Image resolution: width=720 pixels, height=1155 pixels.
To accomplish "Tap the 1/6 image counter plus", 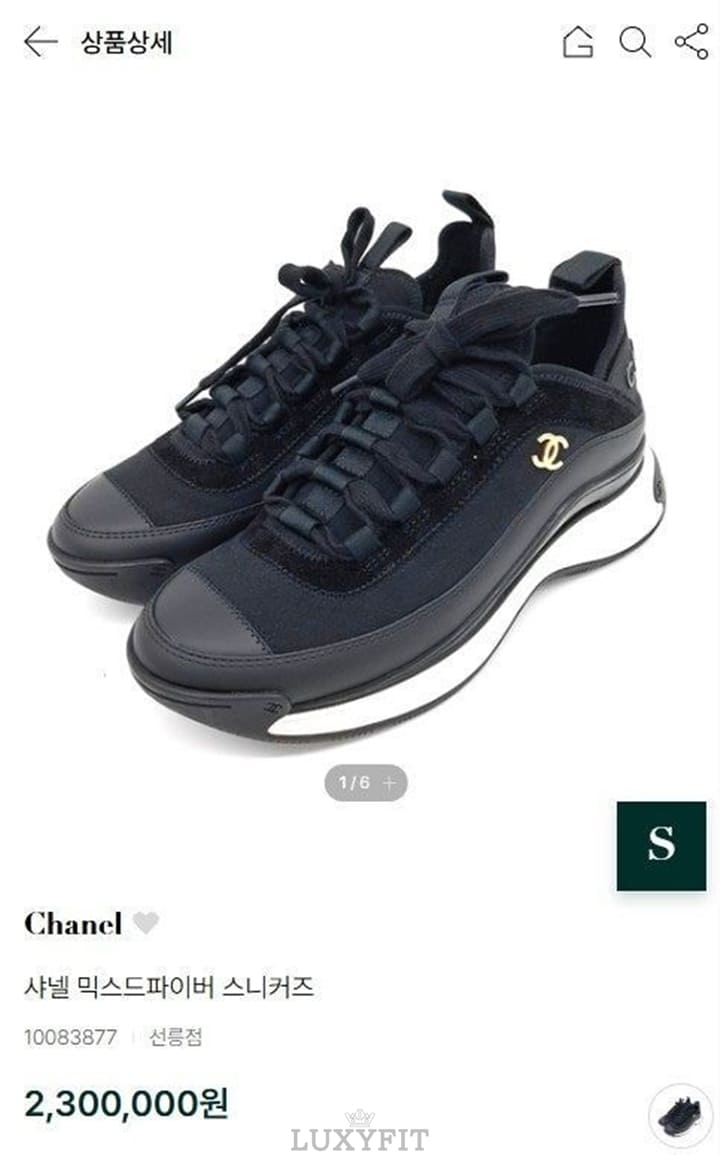I will 389,783.
